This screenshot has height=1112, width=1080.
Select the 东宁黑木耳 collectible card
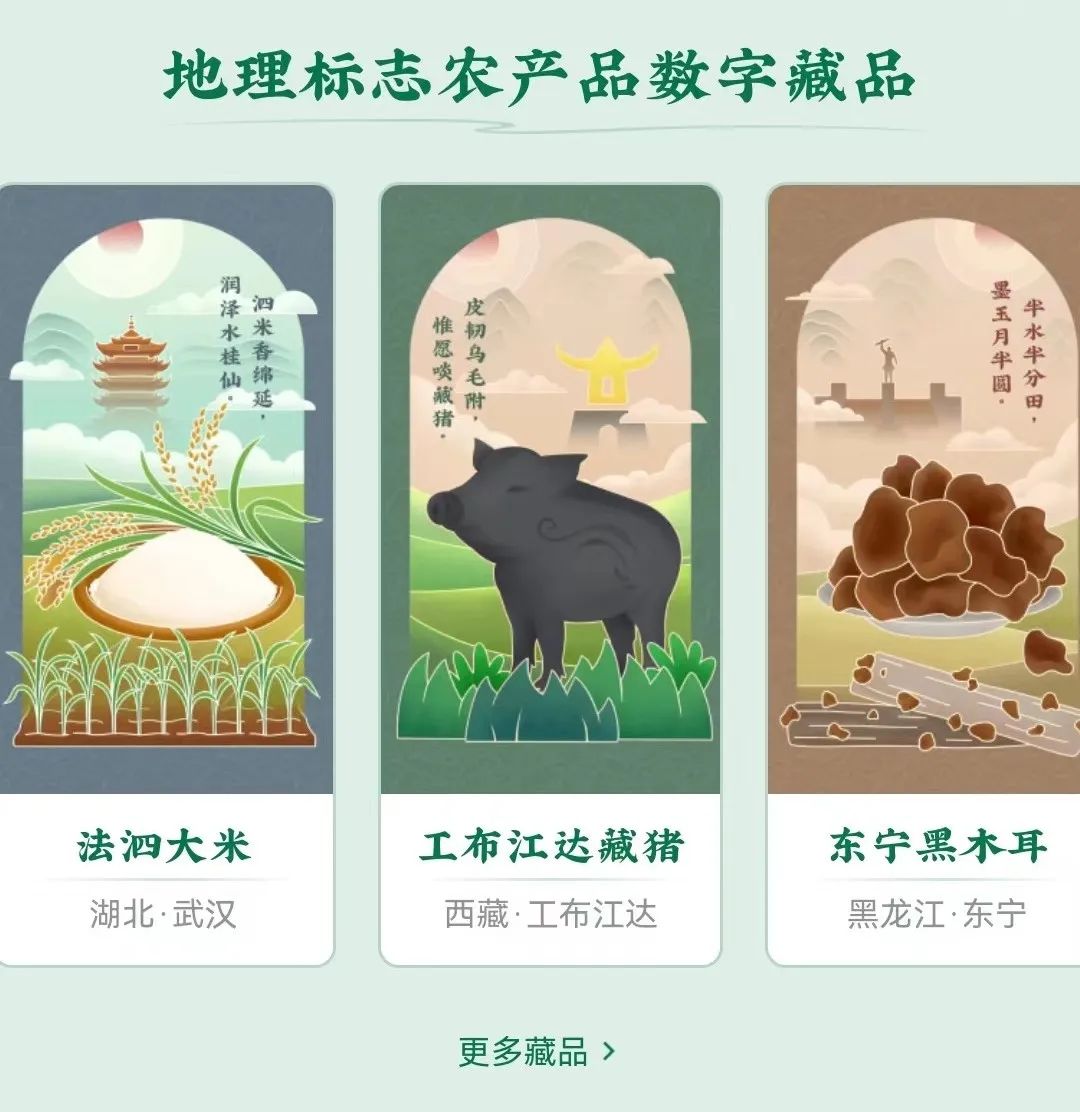tap(925, 575)
